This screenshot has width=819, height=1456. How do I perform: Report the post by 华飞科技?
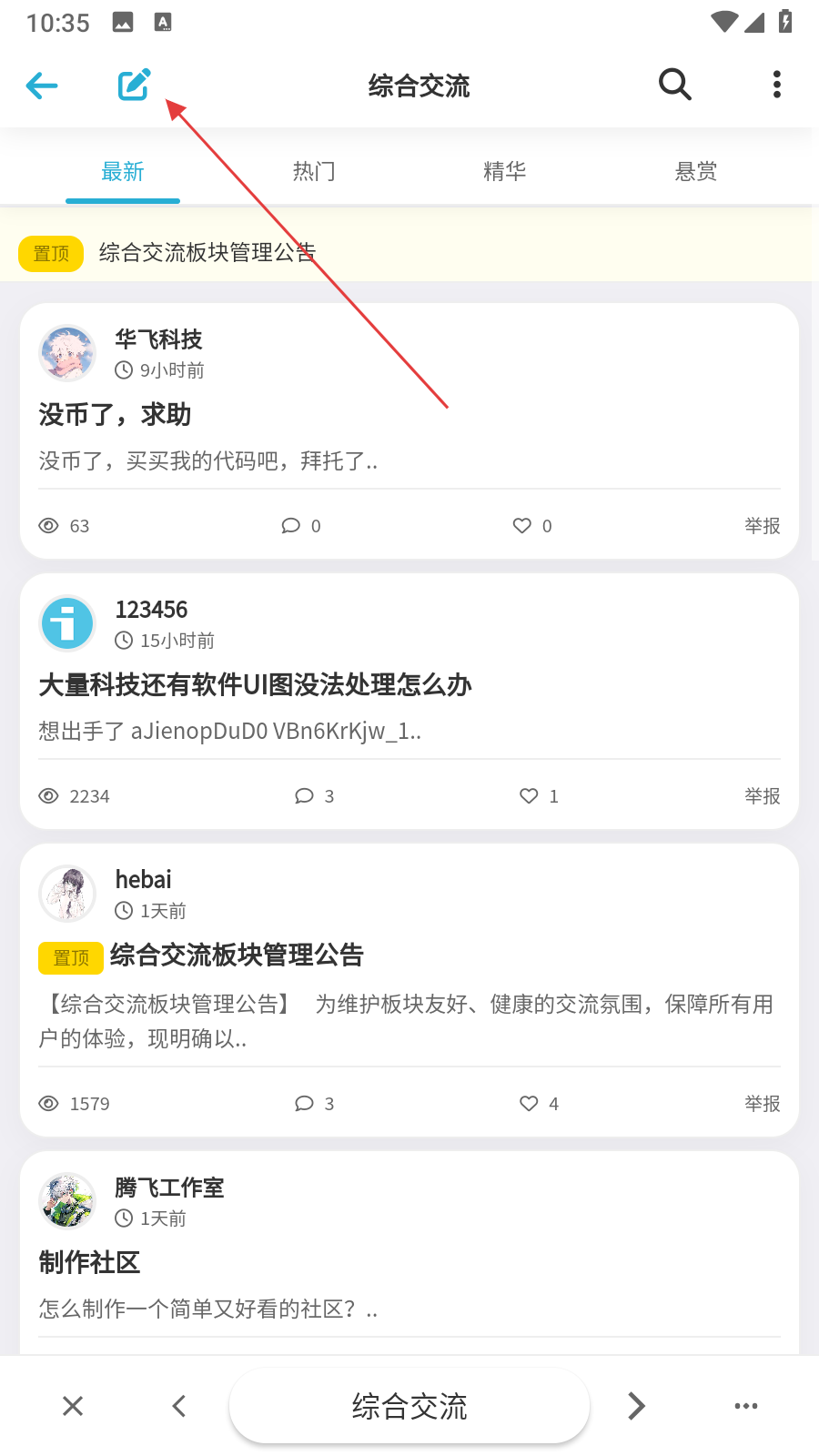(762, 526)
